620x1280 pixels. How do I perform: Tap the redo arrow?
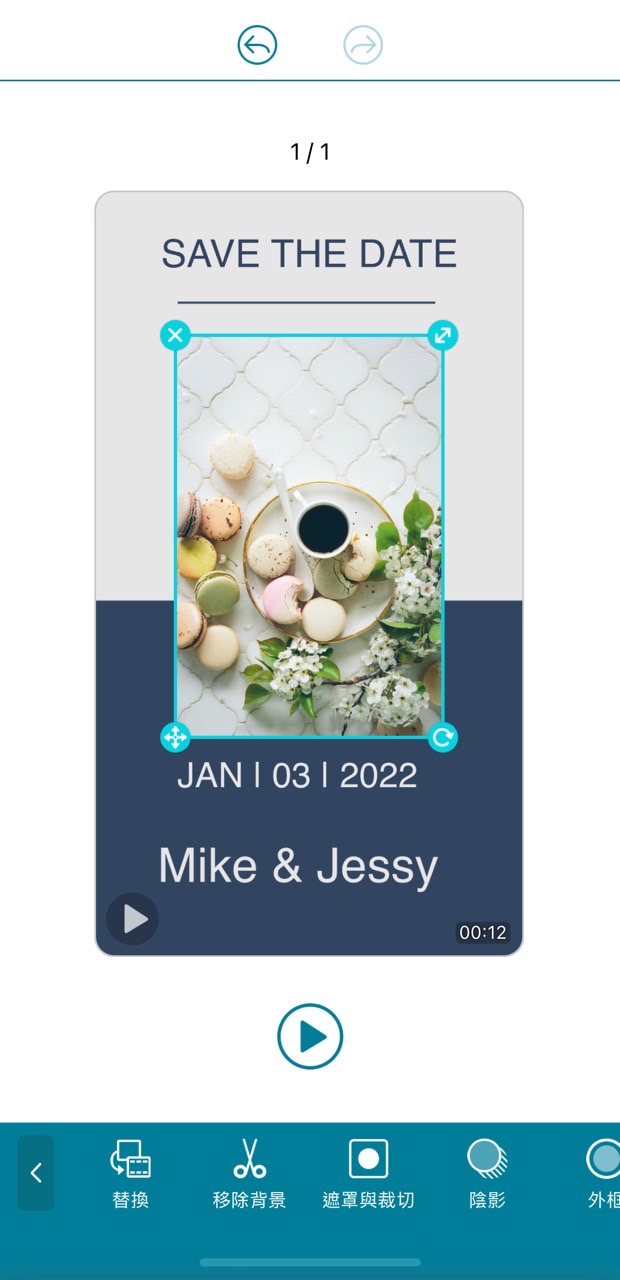point(363,45)
